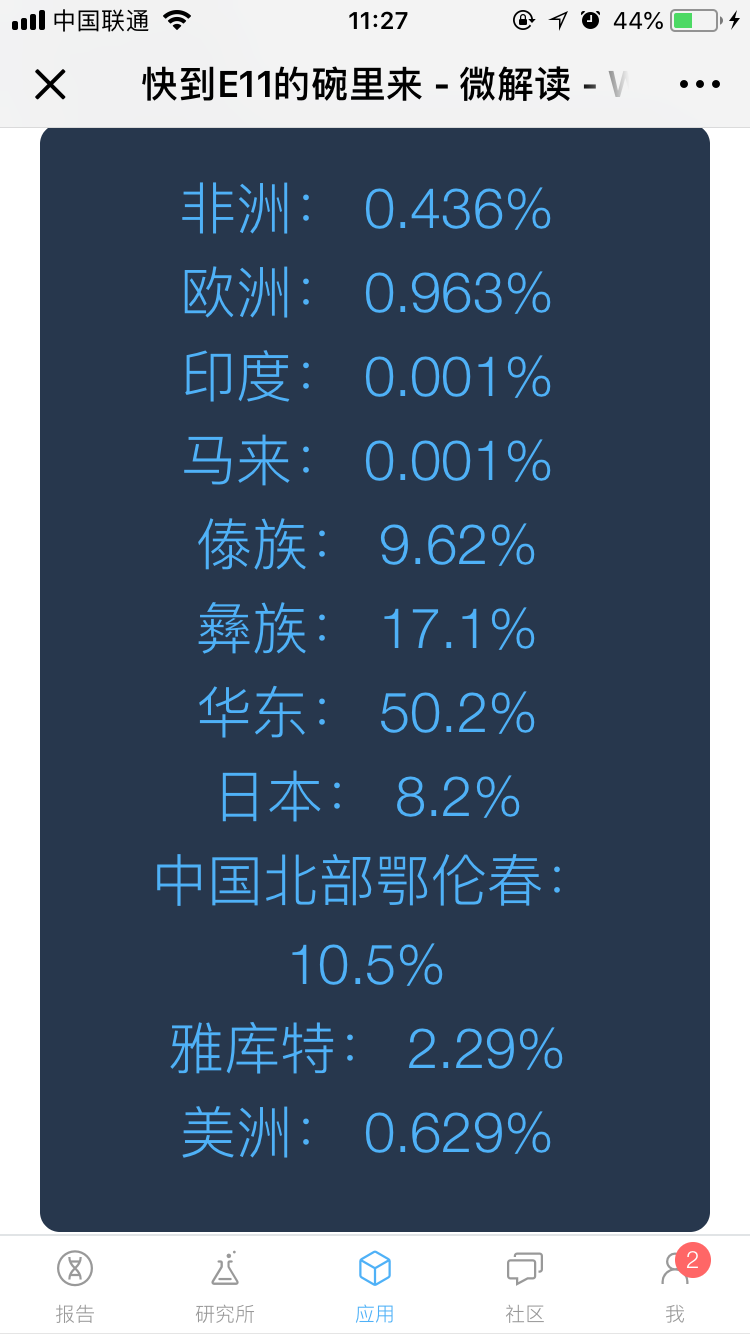750x1334 pixels.
Task: Switch to the 报告 tab
Action: pos(75,1286)
